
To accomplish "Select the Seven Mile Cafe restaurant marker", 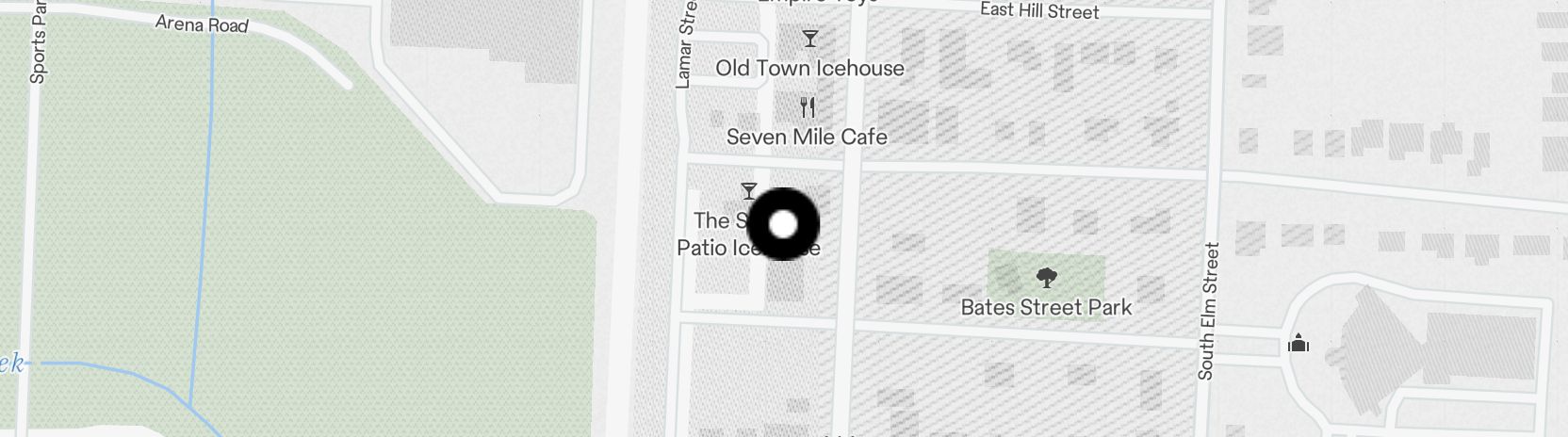I will [808, 107].
